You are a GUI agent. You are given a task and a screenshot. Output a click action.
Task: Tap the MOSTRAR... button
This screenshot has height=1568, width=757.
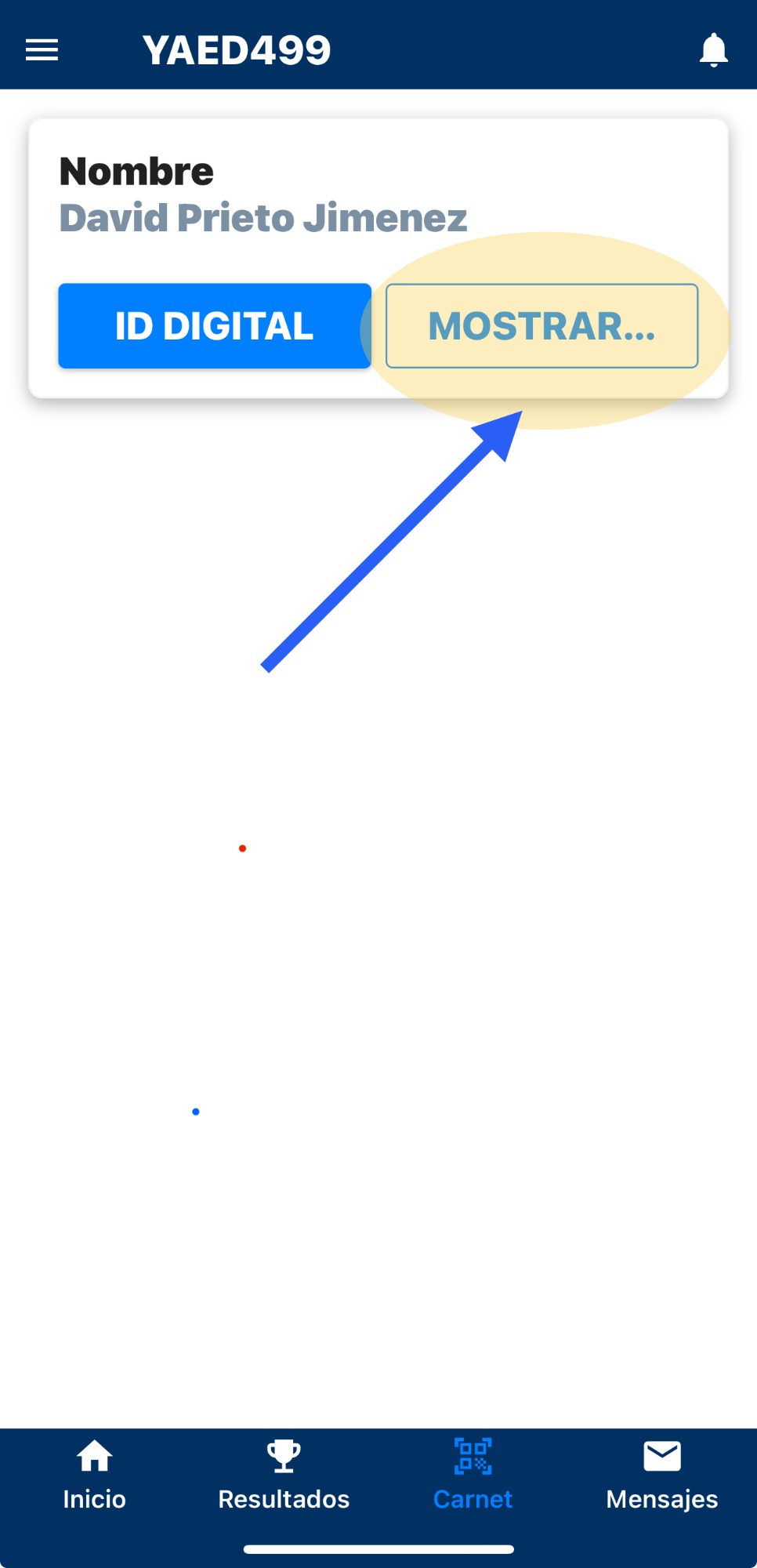[x=541, y=326]
